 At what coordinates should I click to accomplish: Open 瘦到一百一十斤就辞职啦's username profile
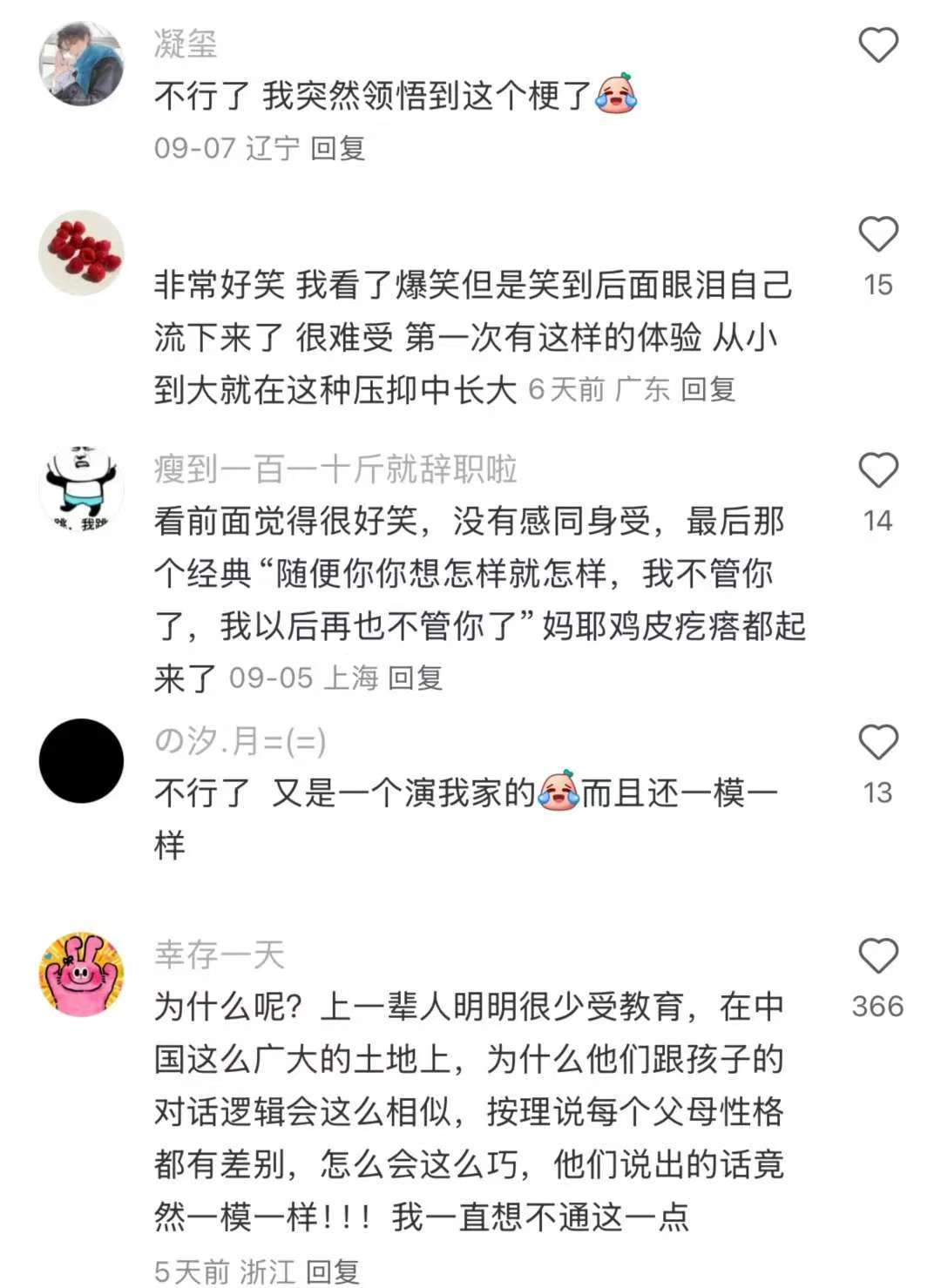[x=335, y=469]
